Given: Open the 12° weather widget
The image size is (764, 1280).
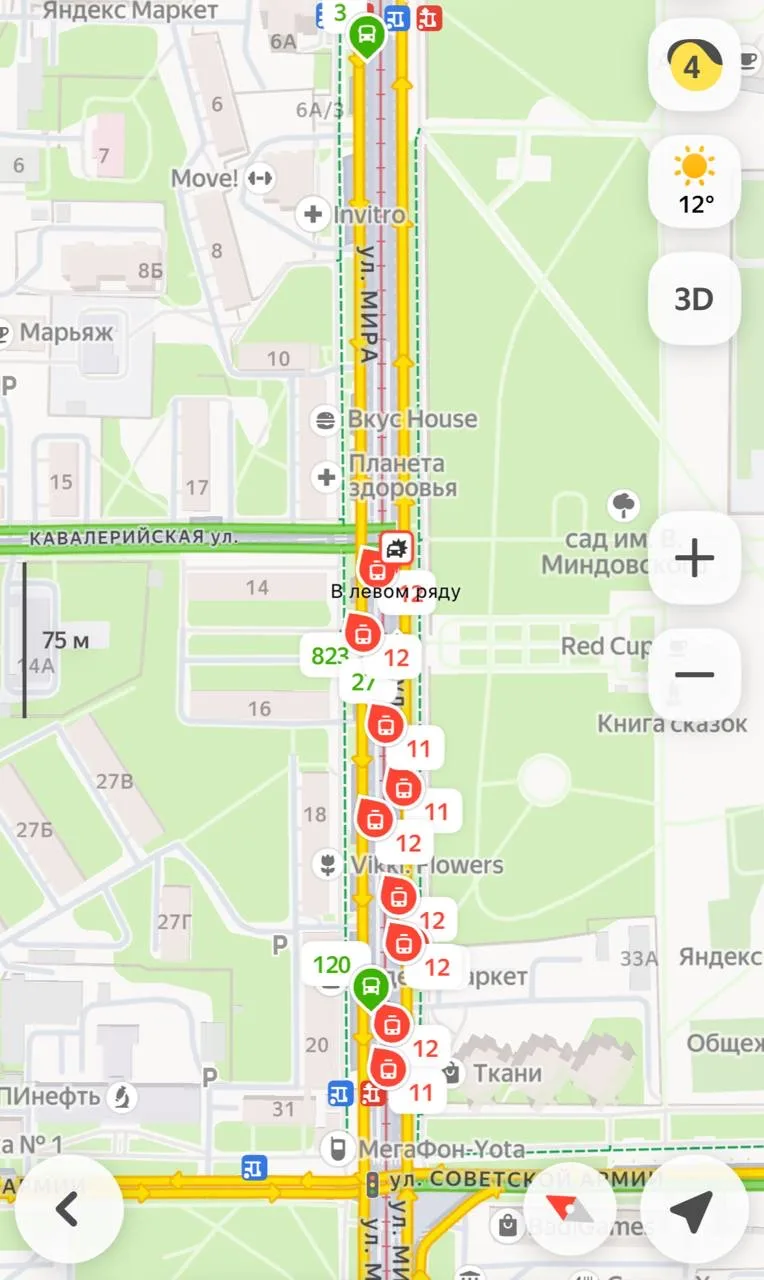Looking at the screenshot, I should (694, 182).
